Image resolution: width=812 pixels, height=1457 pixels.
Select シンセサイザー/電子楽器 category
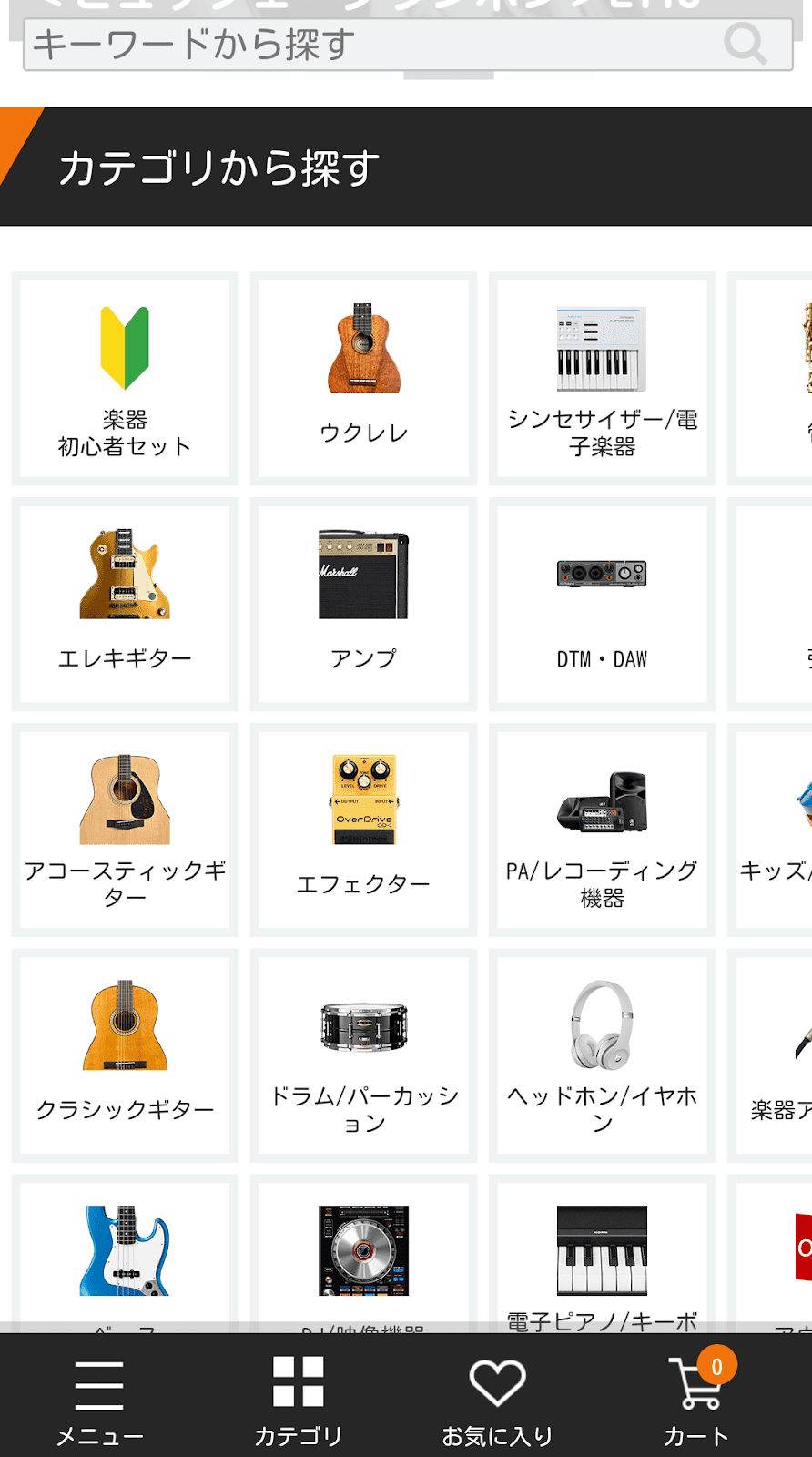pos(602,378)
